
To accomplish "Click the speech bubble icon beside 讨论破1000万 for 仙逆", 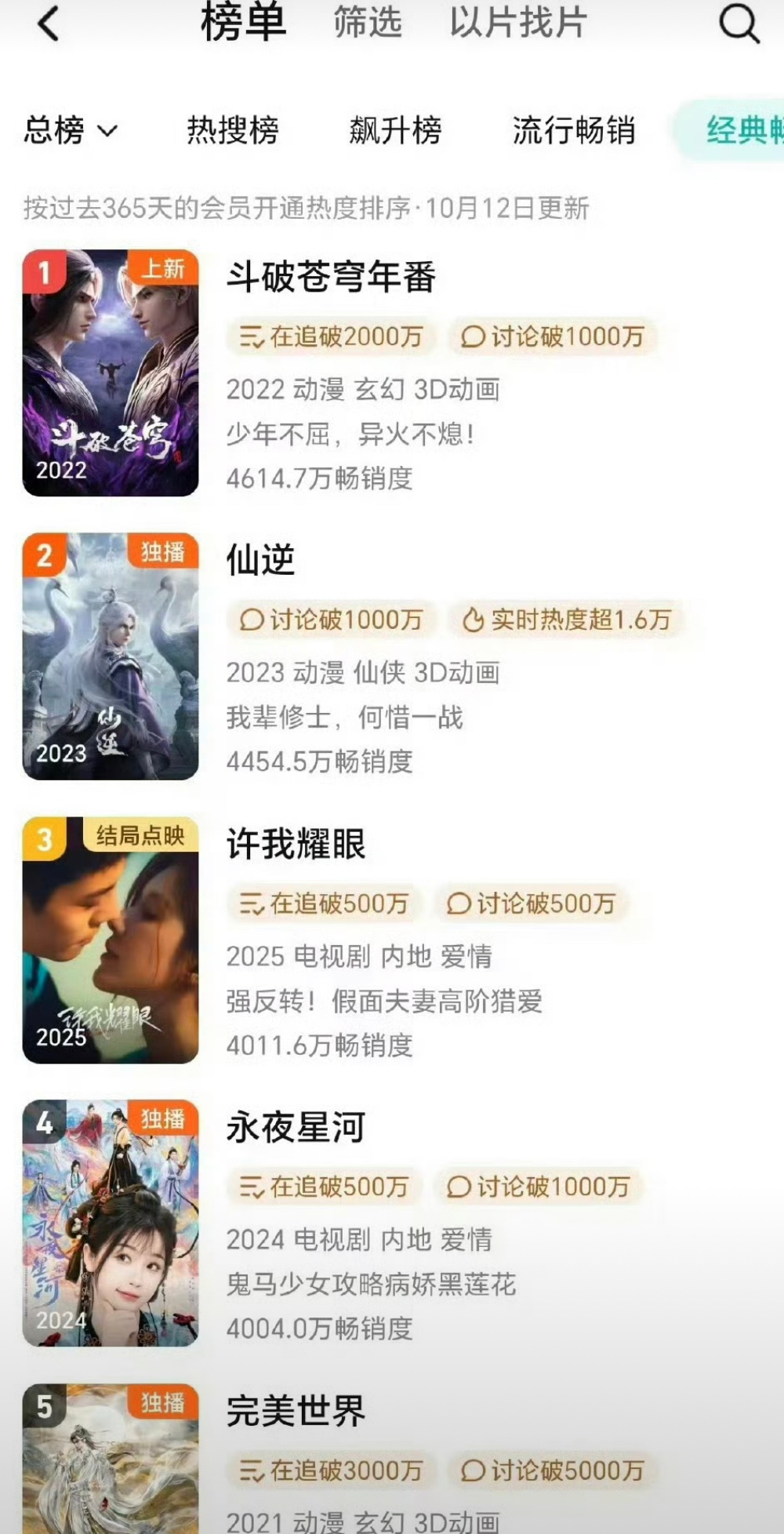I will click(x=251, y=620).
